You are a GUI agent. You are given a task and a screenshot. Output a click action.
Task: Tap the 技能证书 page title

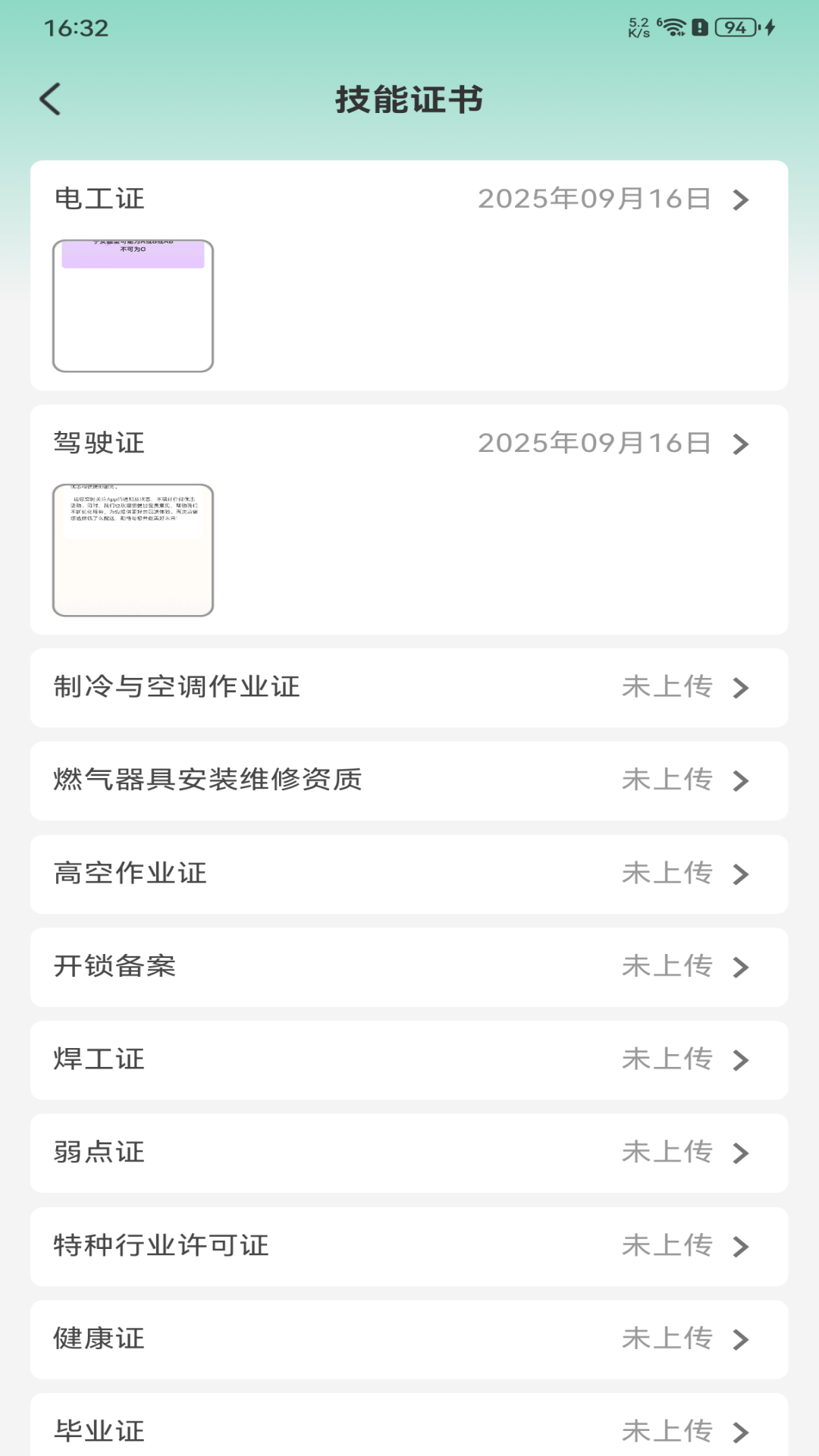click(409, 99)
